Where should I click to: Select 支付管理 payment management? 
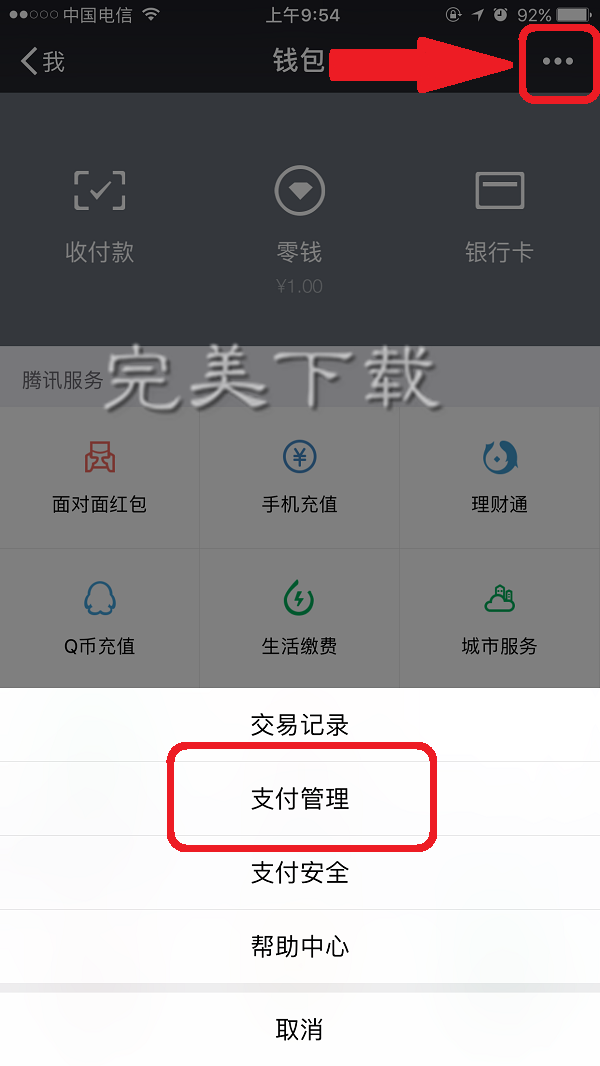299,799
